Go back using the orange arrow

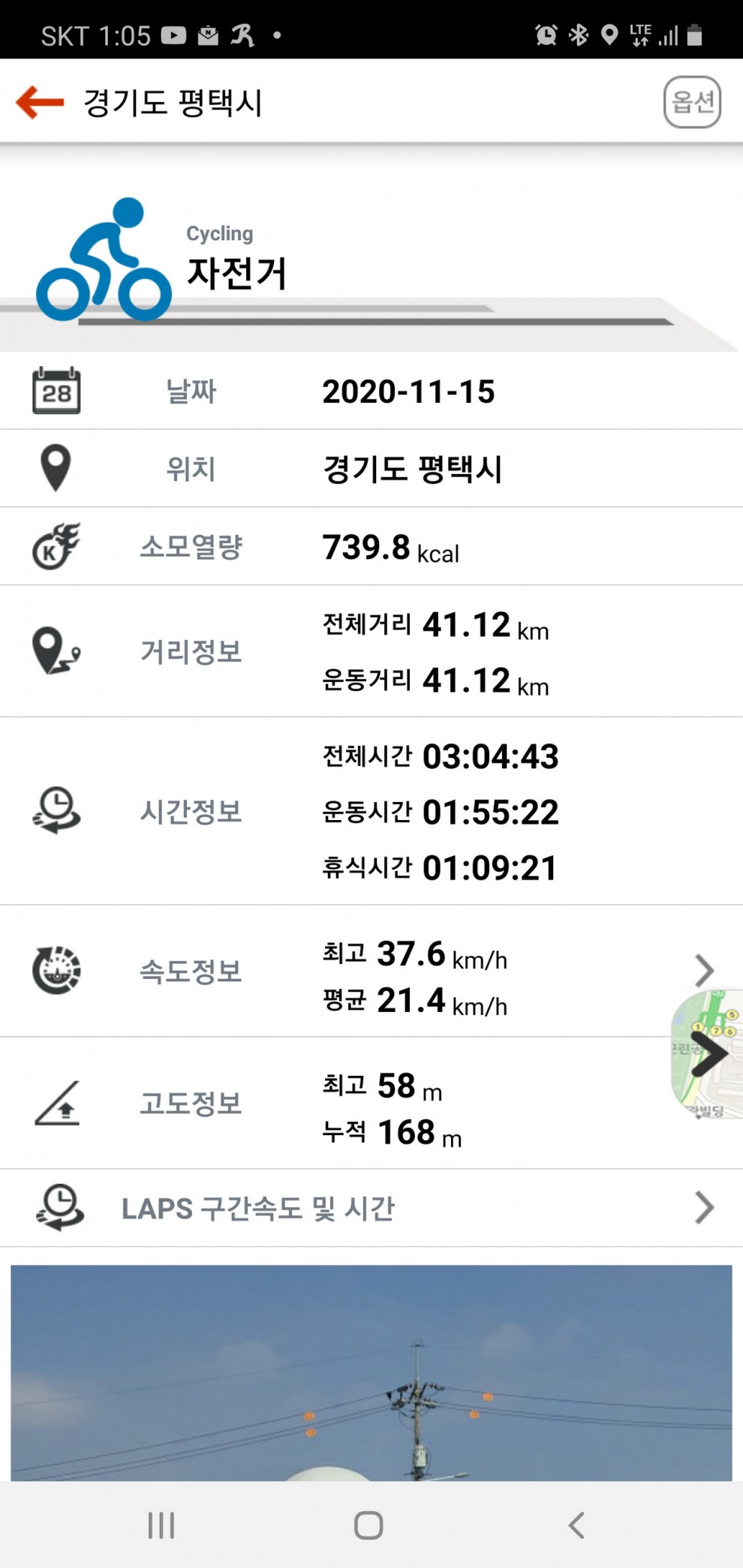pos(40,102)
